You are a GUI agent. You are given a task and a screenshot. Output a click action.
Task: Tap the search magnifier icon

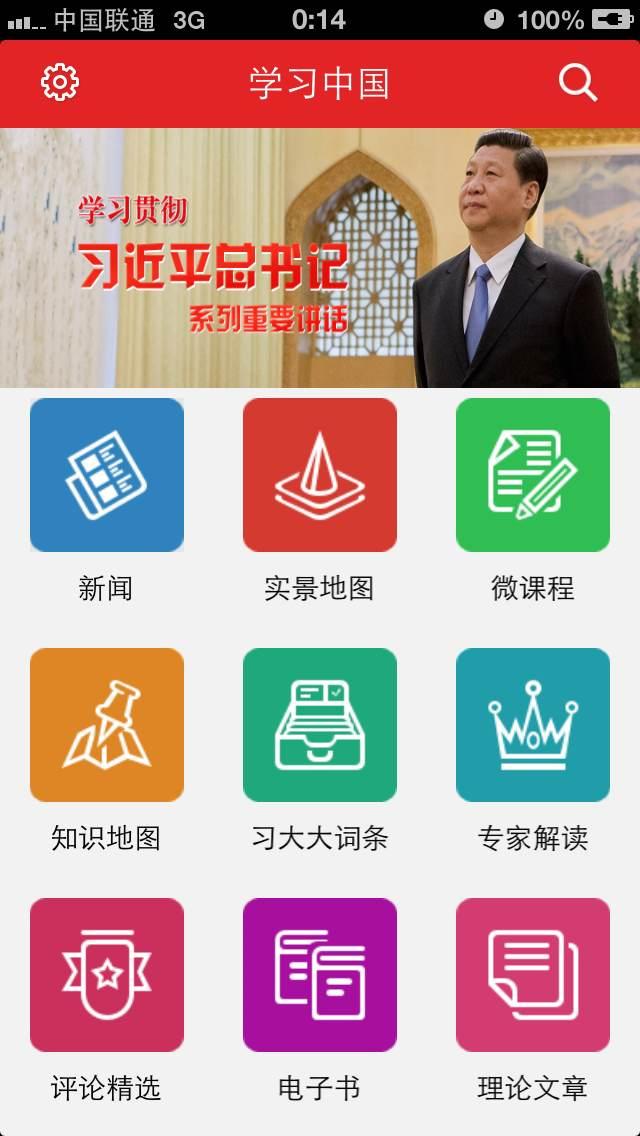(578, 83)
